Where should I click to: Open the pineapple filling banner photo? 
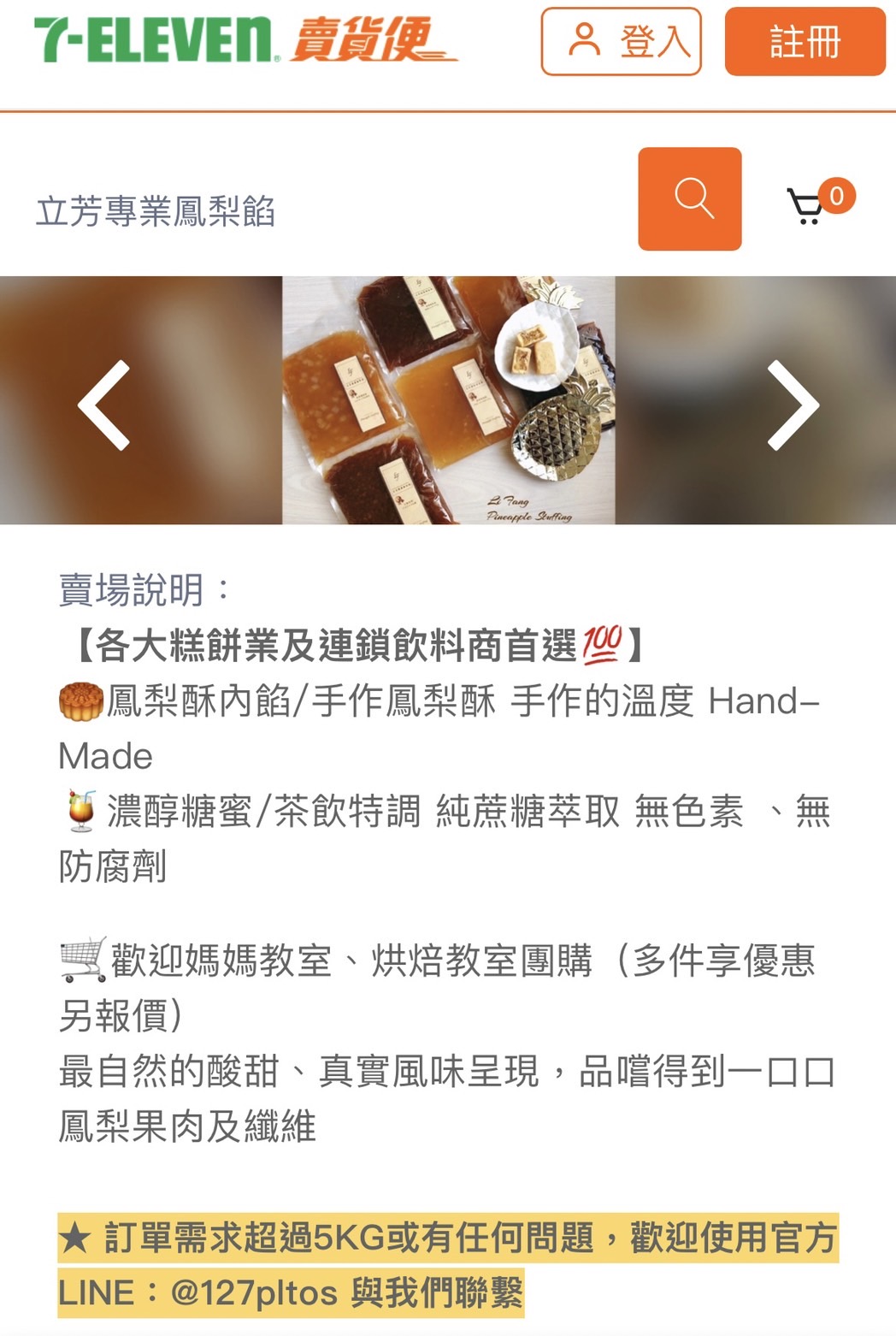[x=448, y=399]
